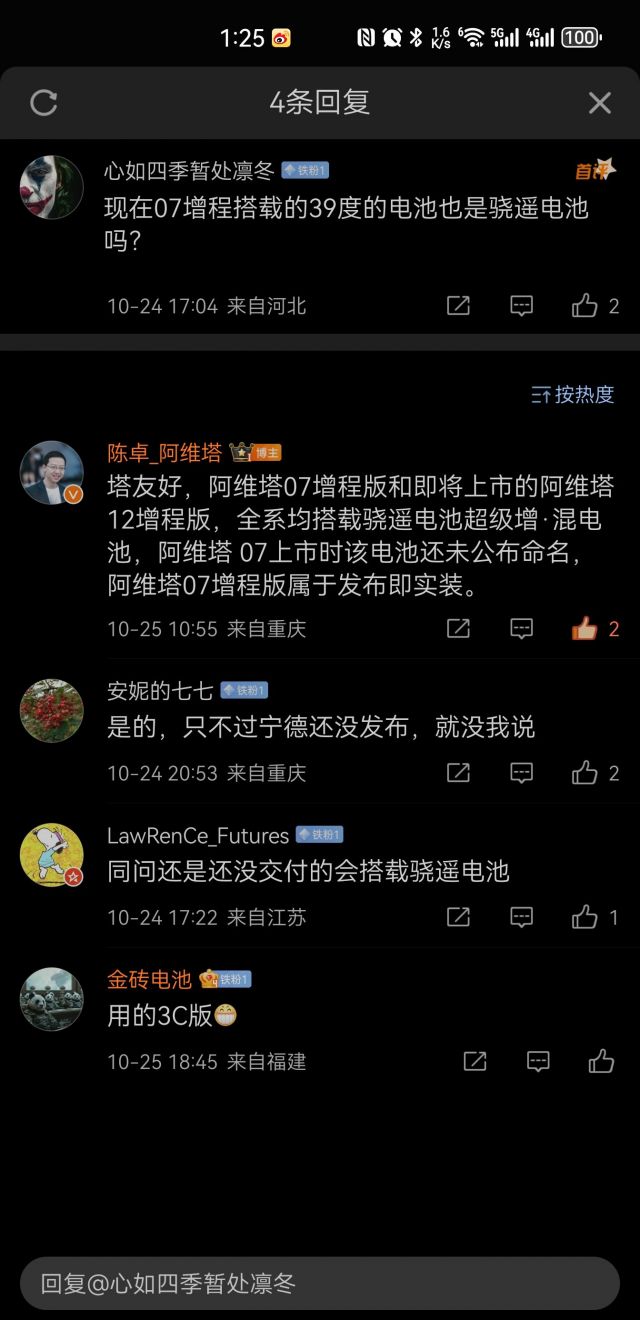Open 安妮的七七's profile avatar
The width and height of the screenshot is (640, 1320).
pos(52,711)
